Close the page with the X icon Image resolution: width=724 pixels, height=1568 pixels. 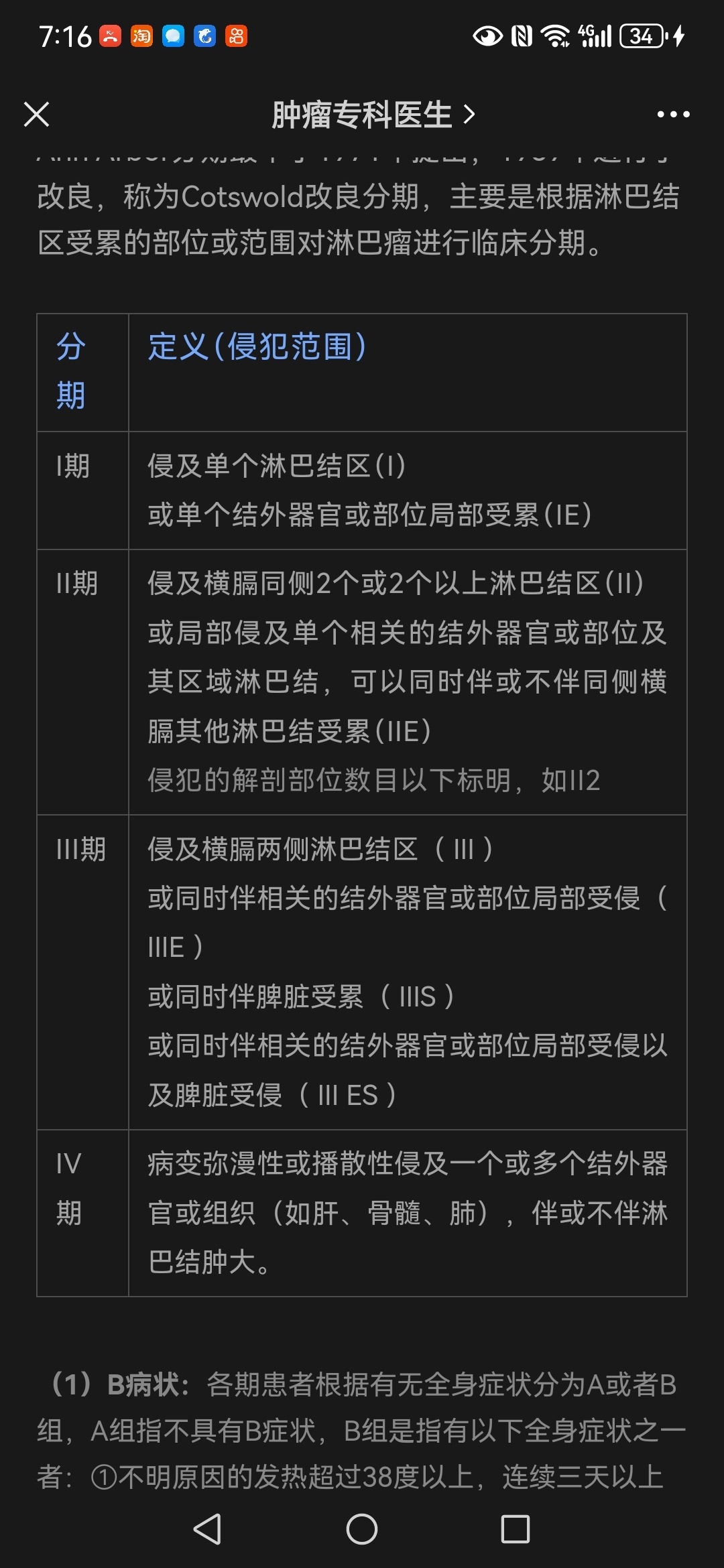point(36,114)
